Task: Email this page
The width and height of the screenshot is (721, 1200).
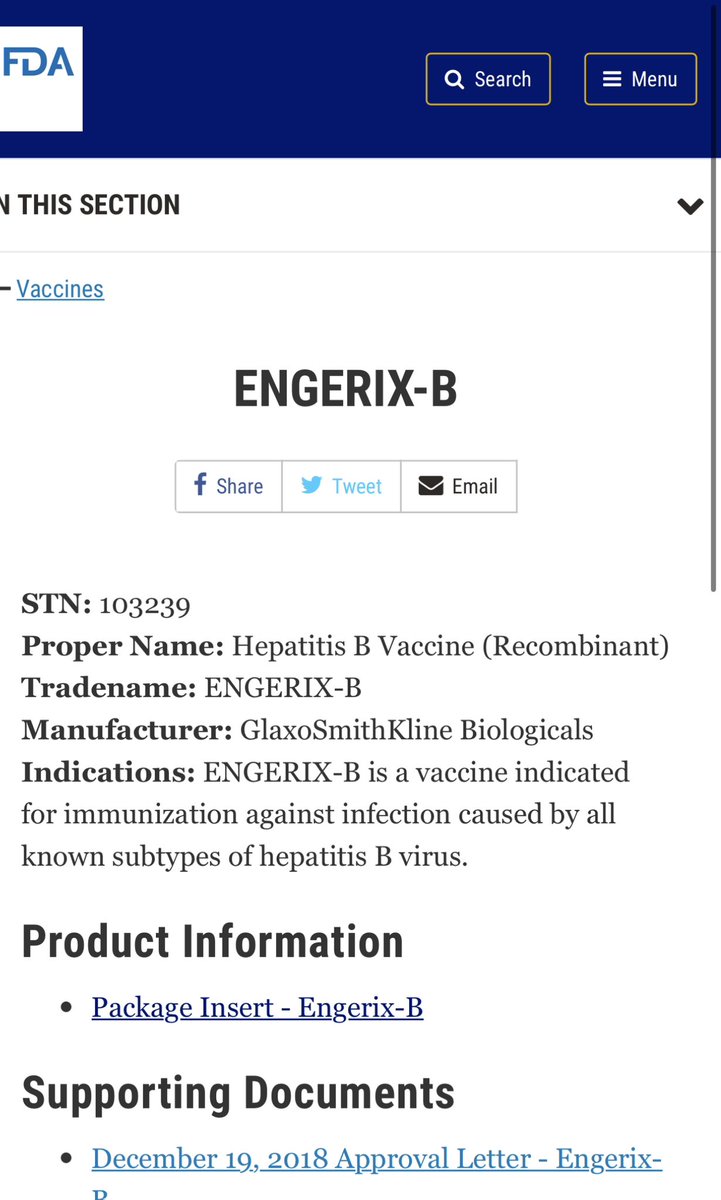Action: 459,486
